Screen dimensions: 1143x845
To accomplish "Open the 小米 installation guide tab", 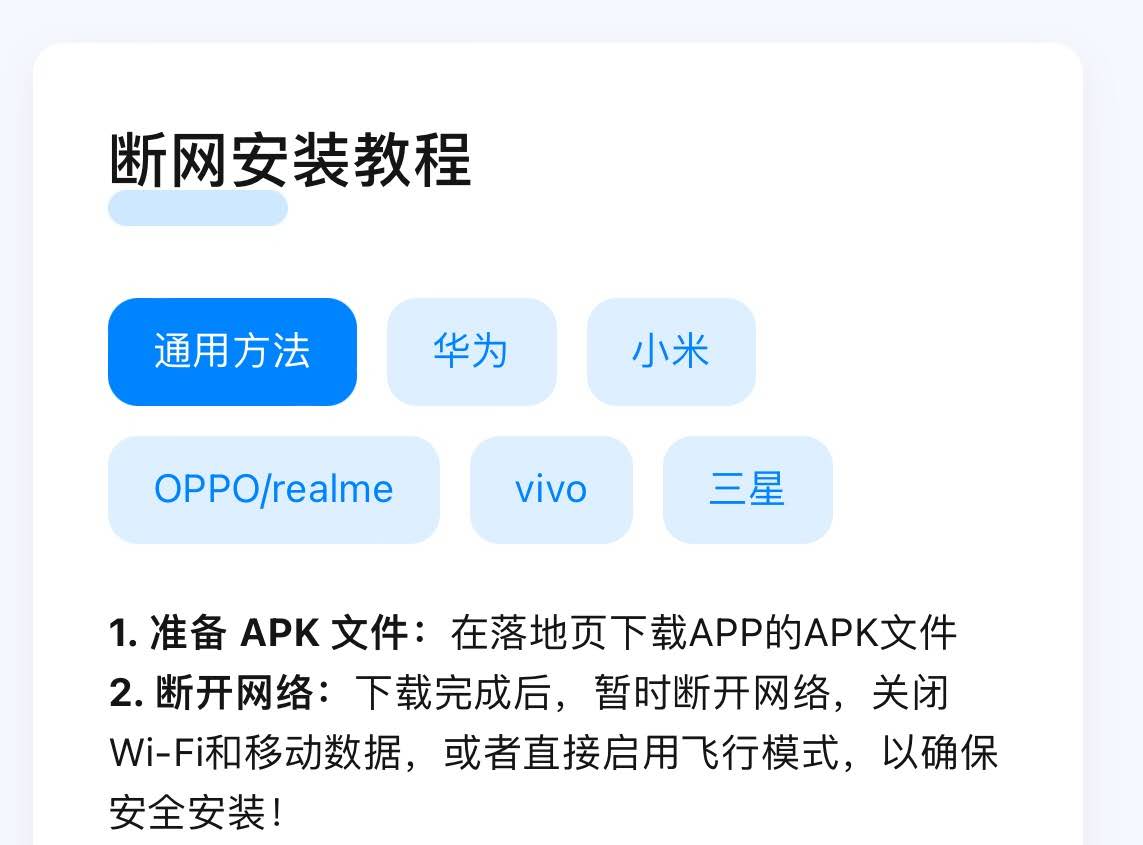I will pyautogui.click(x=670, y=352).
